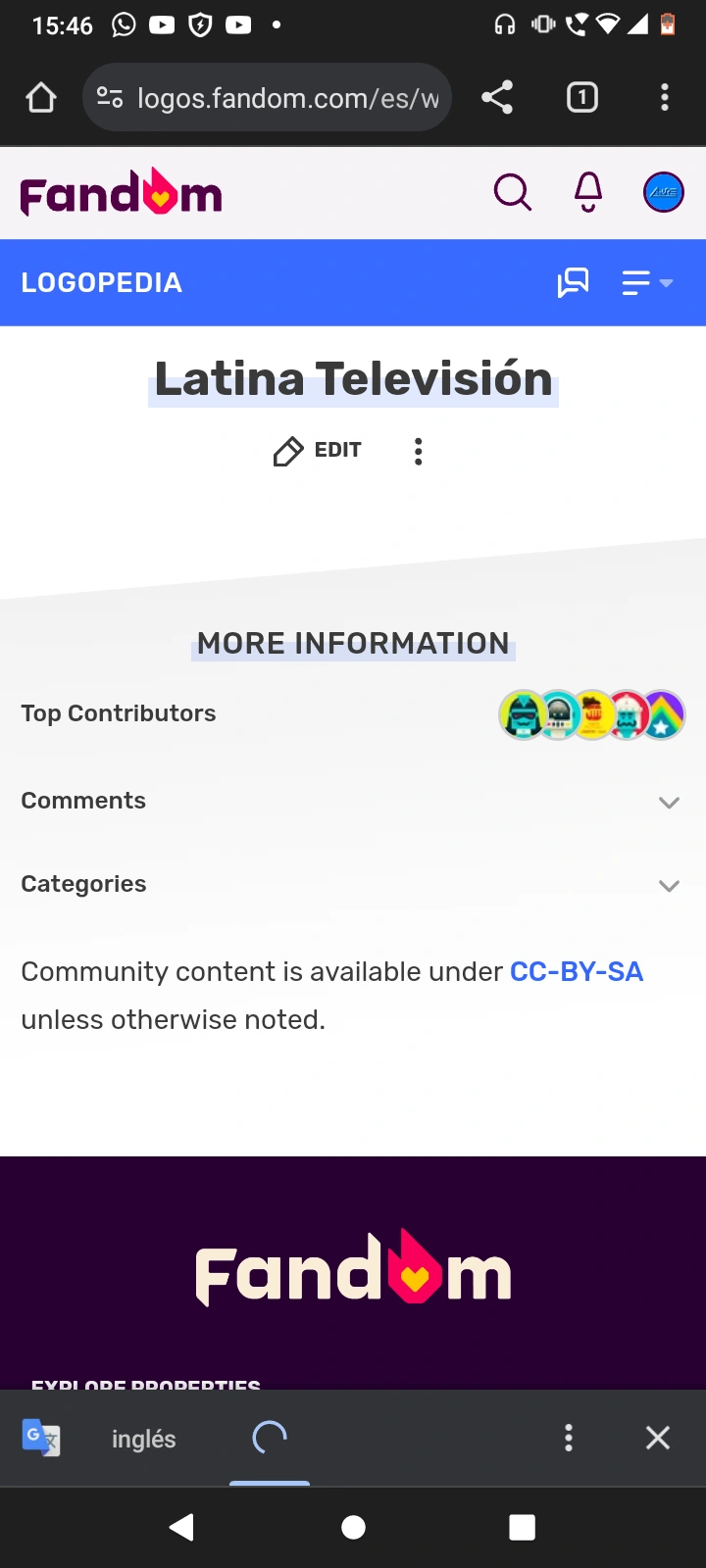Open the wiki discussions icon
Screen dimensions: 706x1568
pos(573,283)
